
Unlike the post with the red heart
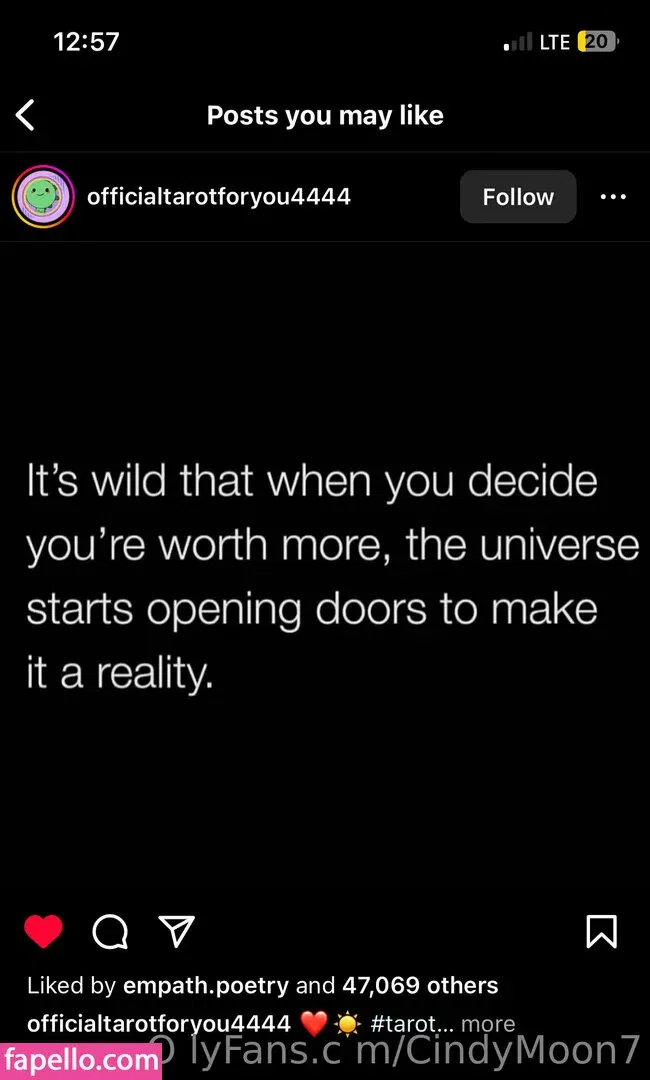(43, 932)
